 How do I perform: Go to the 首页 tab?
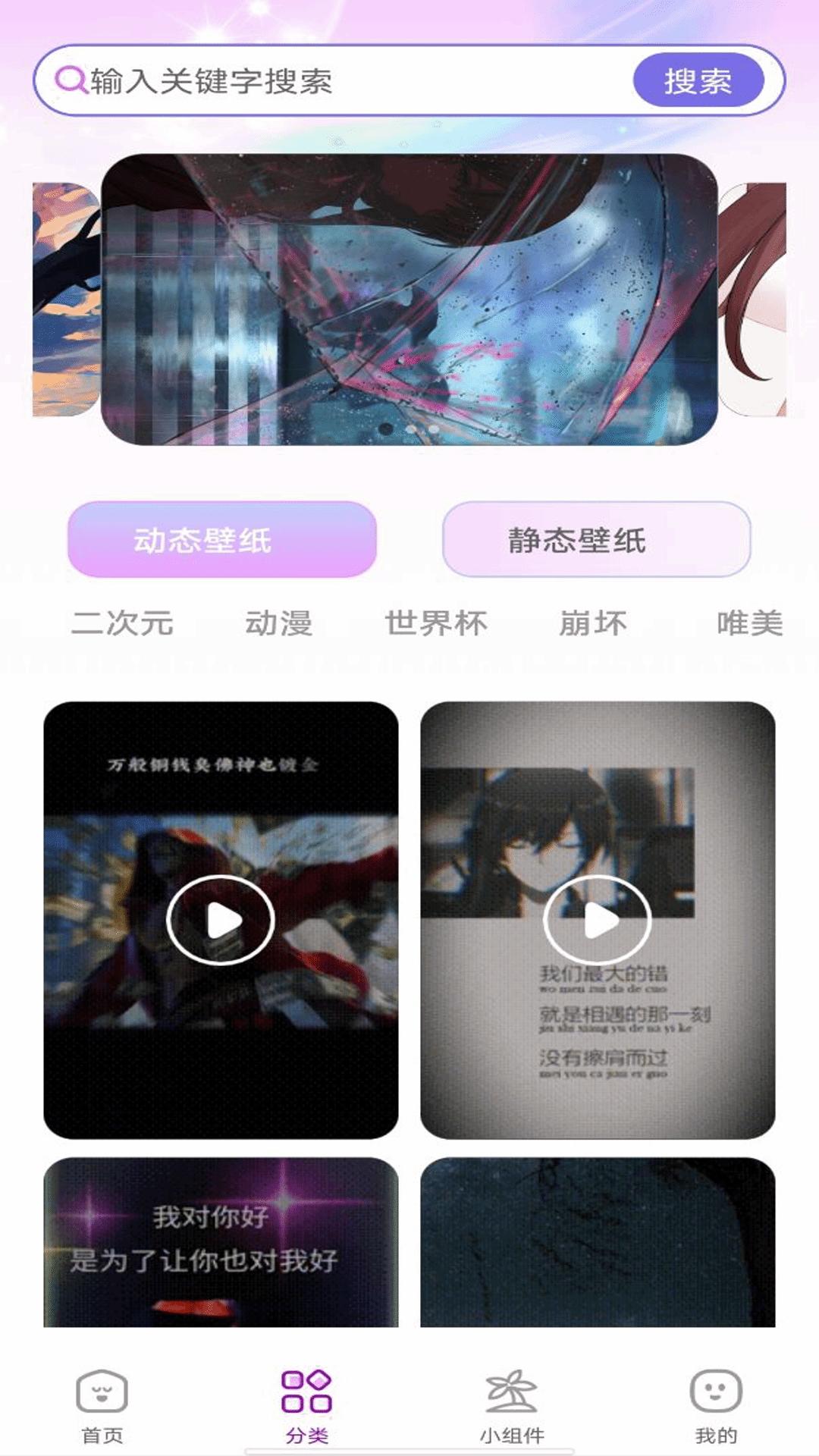pyautogui.click(x=102, y=1406)
